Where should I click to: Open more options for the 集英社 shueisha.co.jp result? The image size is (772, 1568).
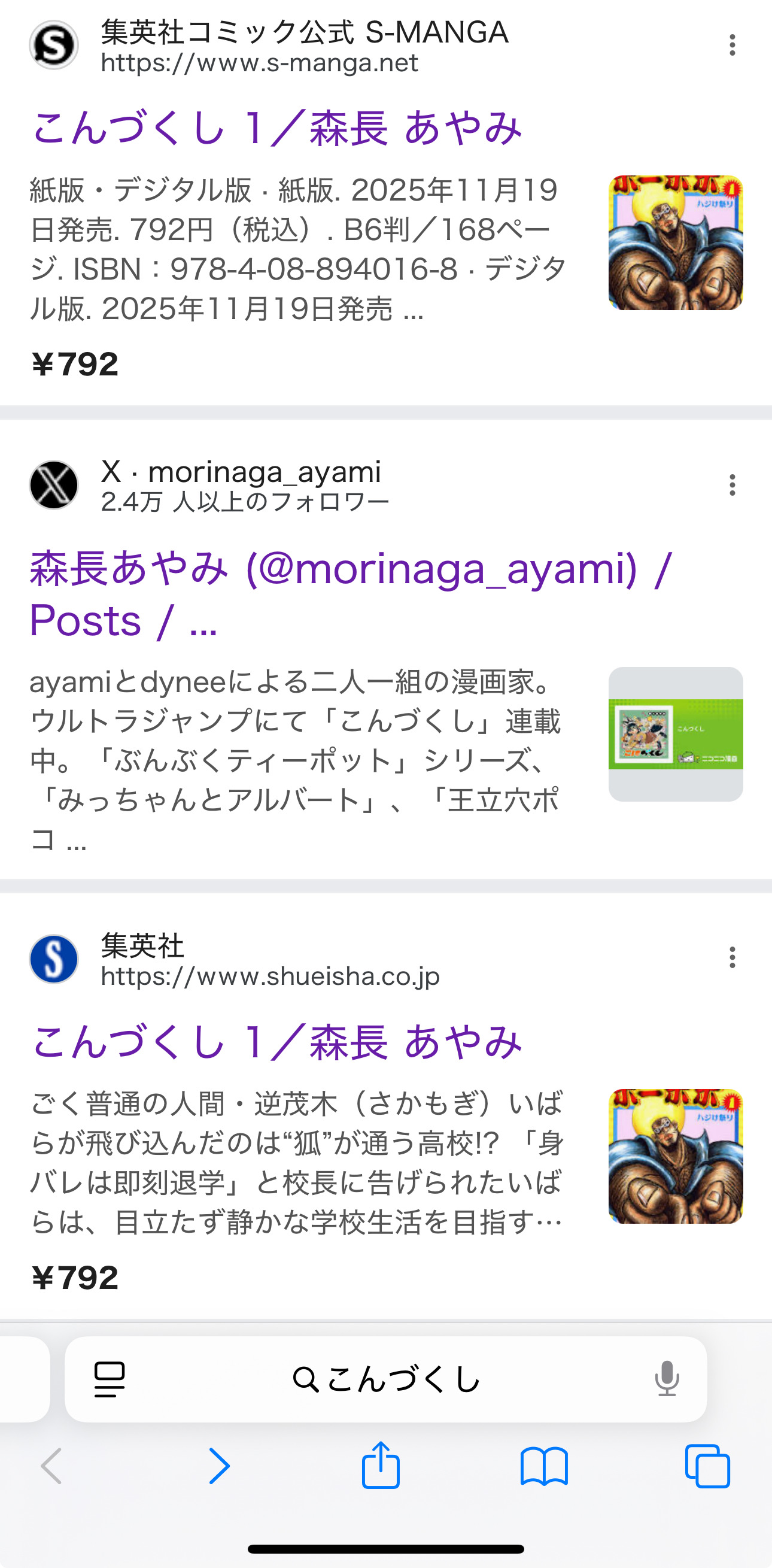click(x=732, y=957)
